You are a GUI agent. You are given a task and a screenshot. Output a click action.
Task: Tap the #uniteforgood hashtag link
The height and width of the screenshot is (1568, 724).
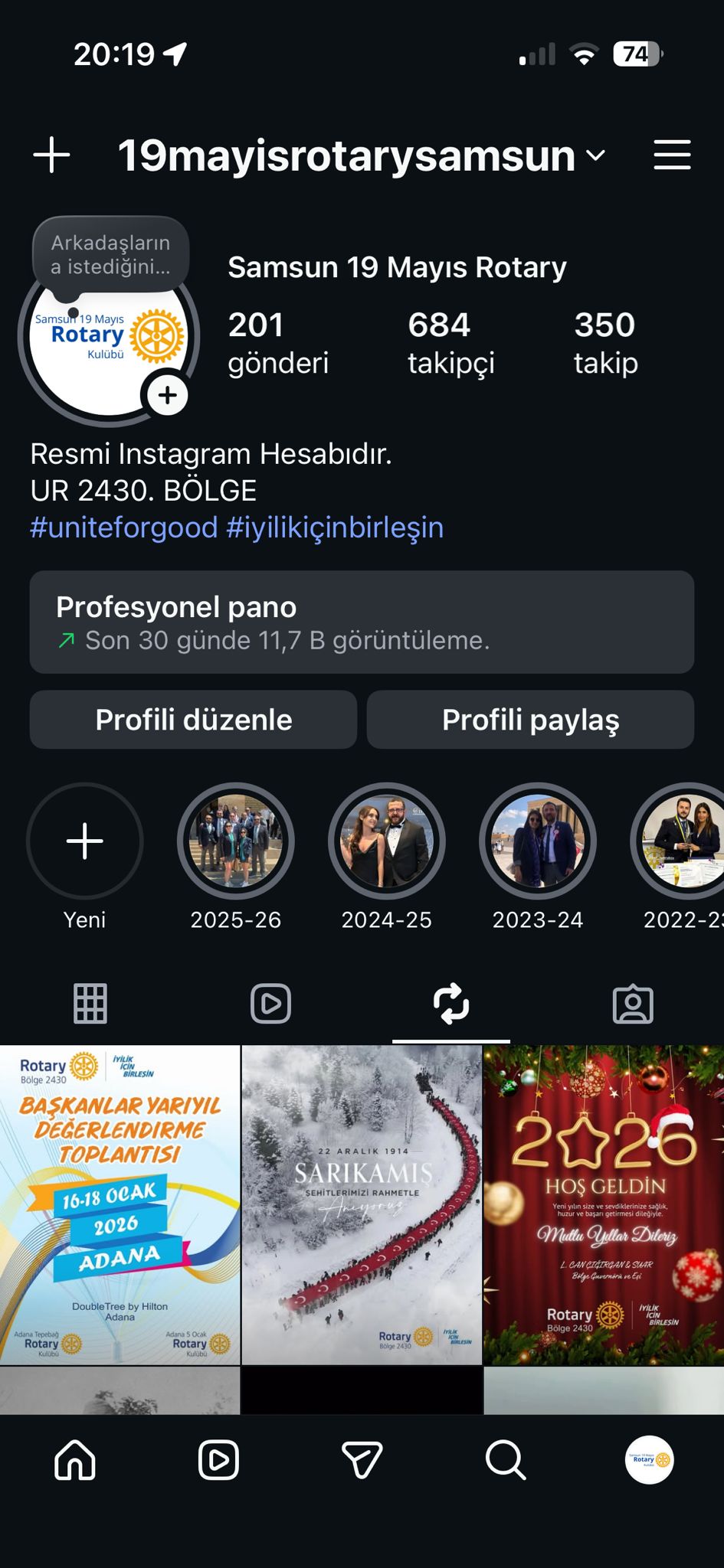(x=123, y=528)
